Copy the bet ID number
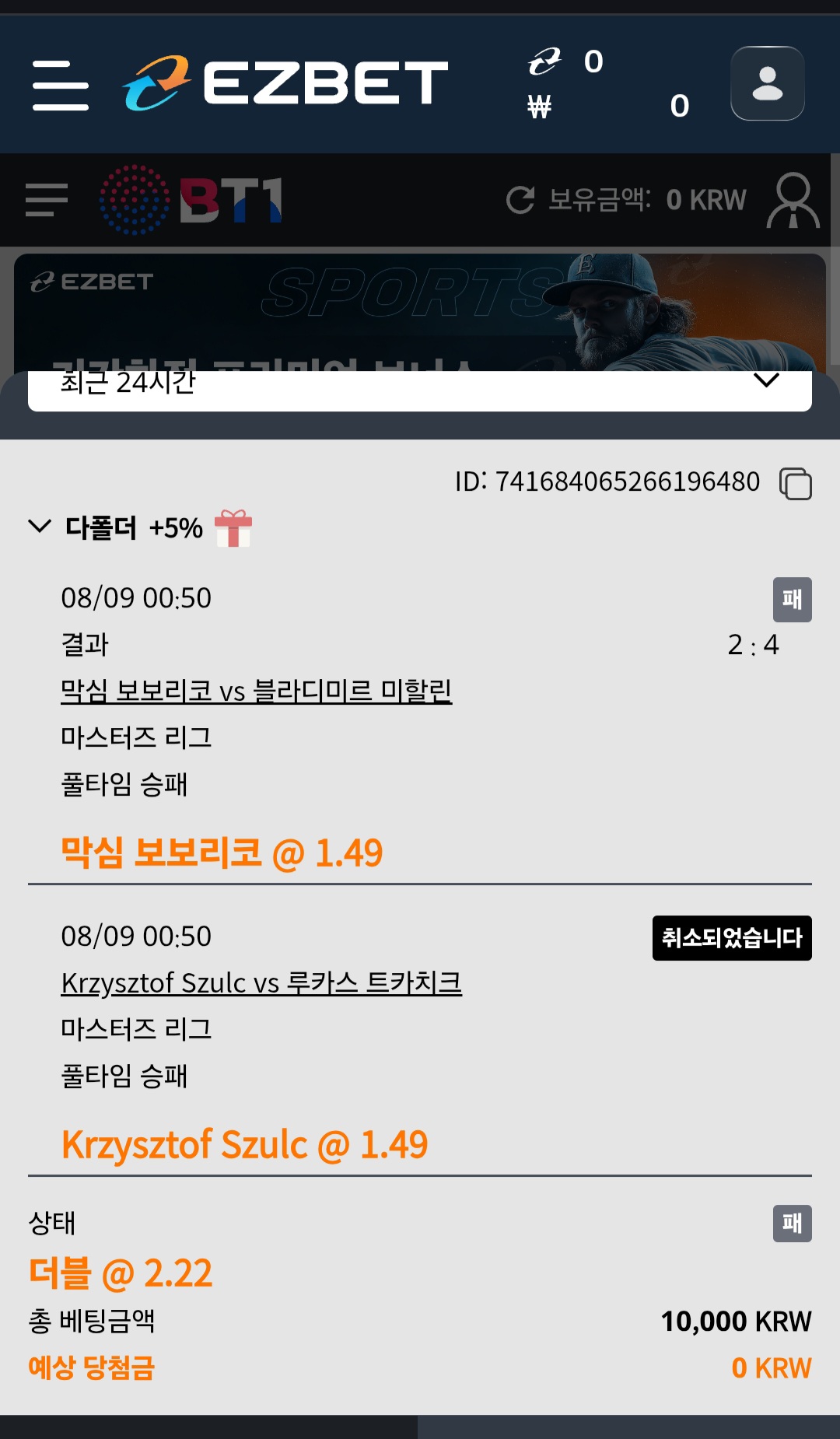Image resolution: width=840 pixels, height=1439 pixels. [x=795, y=484]
